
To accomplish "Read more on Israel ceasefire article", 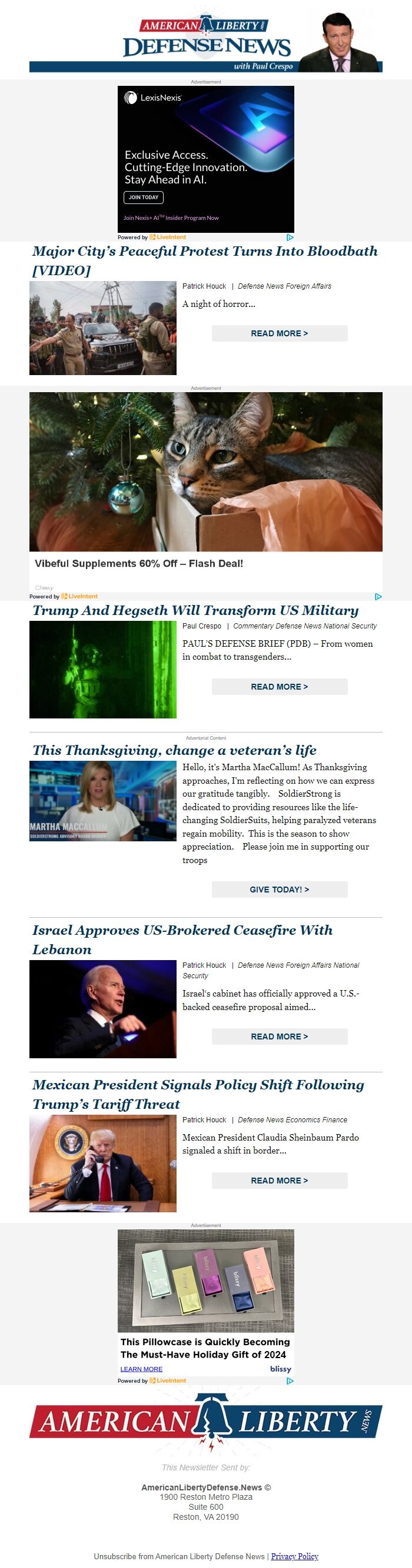I will click(279, 1037).
